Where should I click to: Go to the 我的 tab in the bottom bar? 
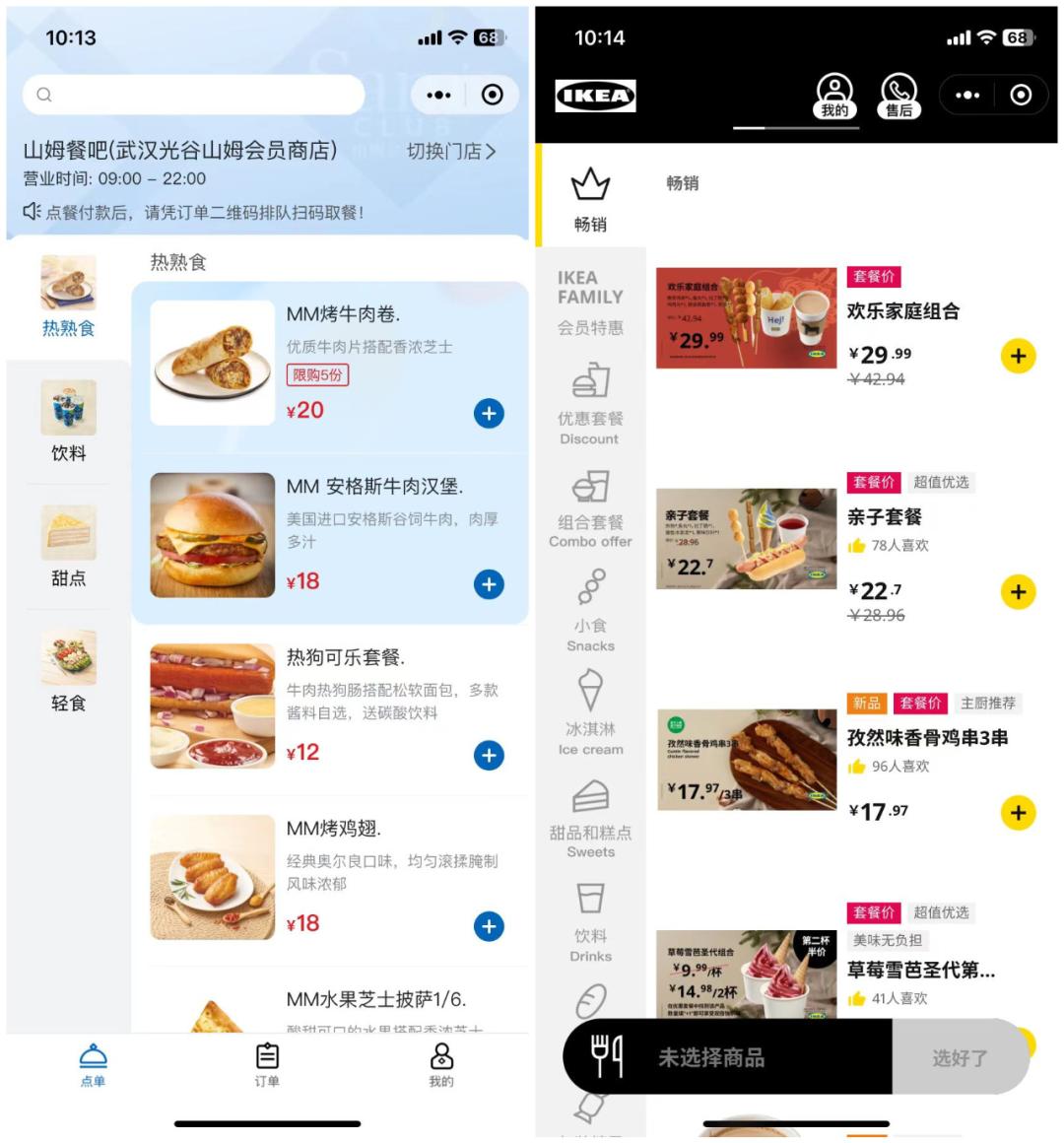441,1064
